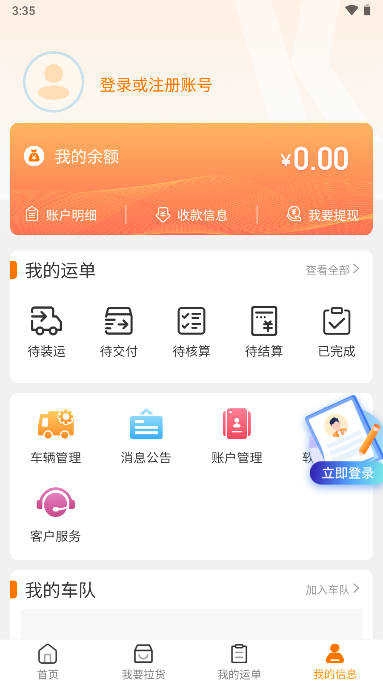Open 待装运 waybills
The width and height of the screenshot is (383, 682).
(47, 332)
